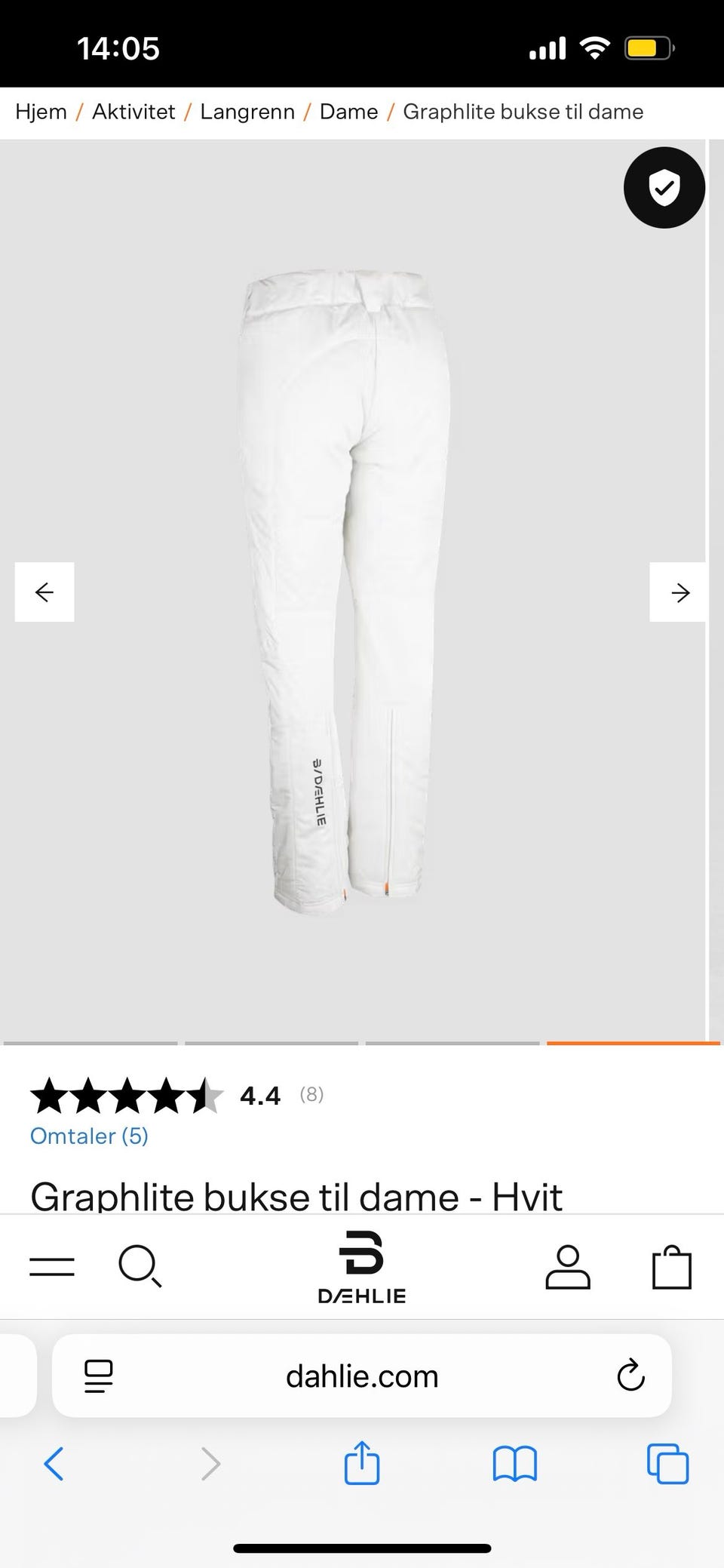This screenshot has width=724, height=1568.
Task: Open the site search
Action: click(x=140, y=1266)
